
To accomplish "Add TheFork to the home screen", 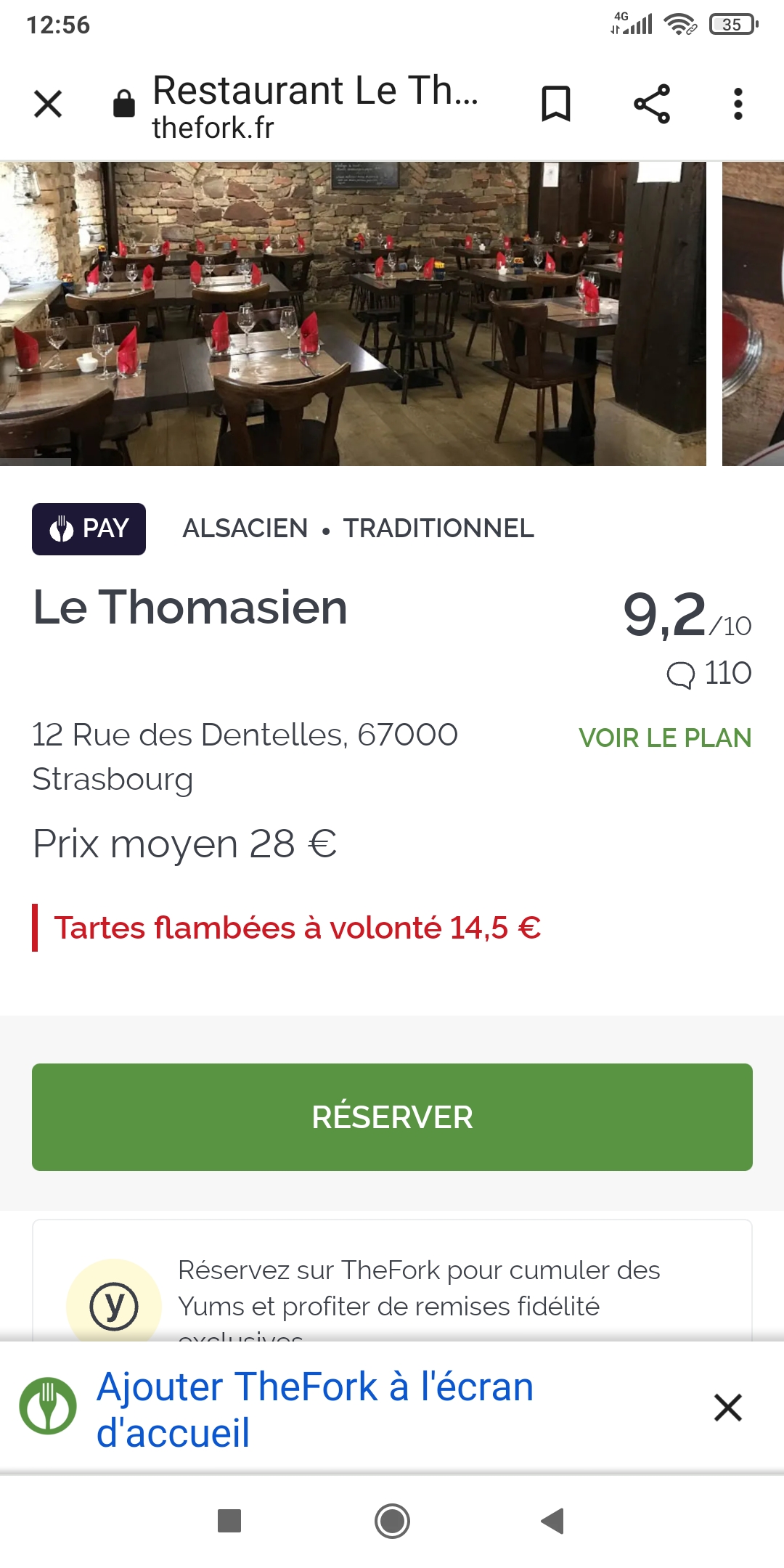I will (x=315, y=1409).
